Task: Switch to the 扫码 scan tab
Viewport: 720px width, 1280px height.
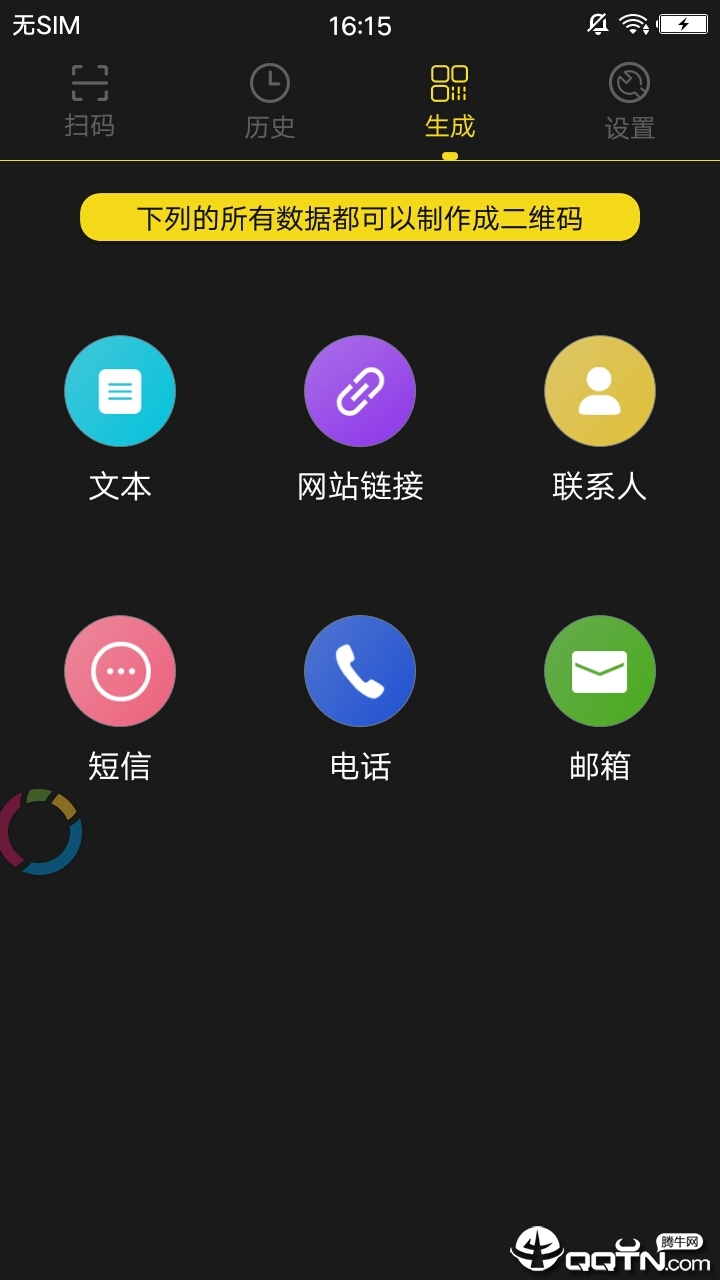Action: click(90, 102)
